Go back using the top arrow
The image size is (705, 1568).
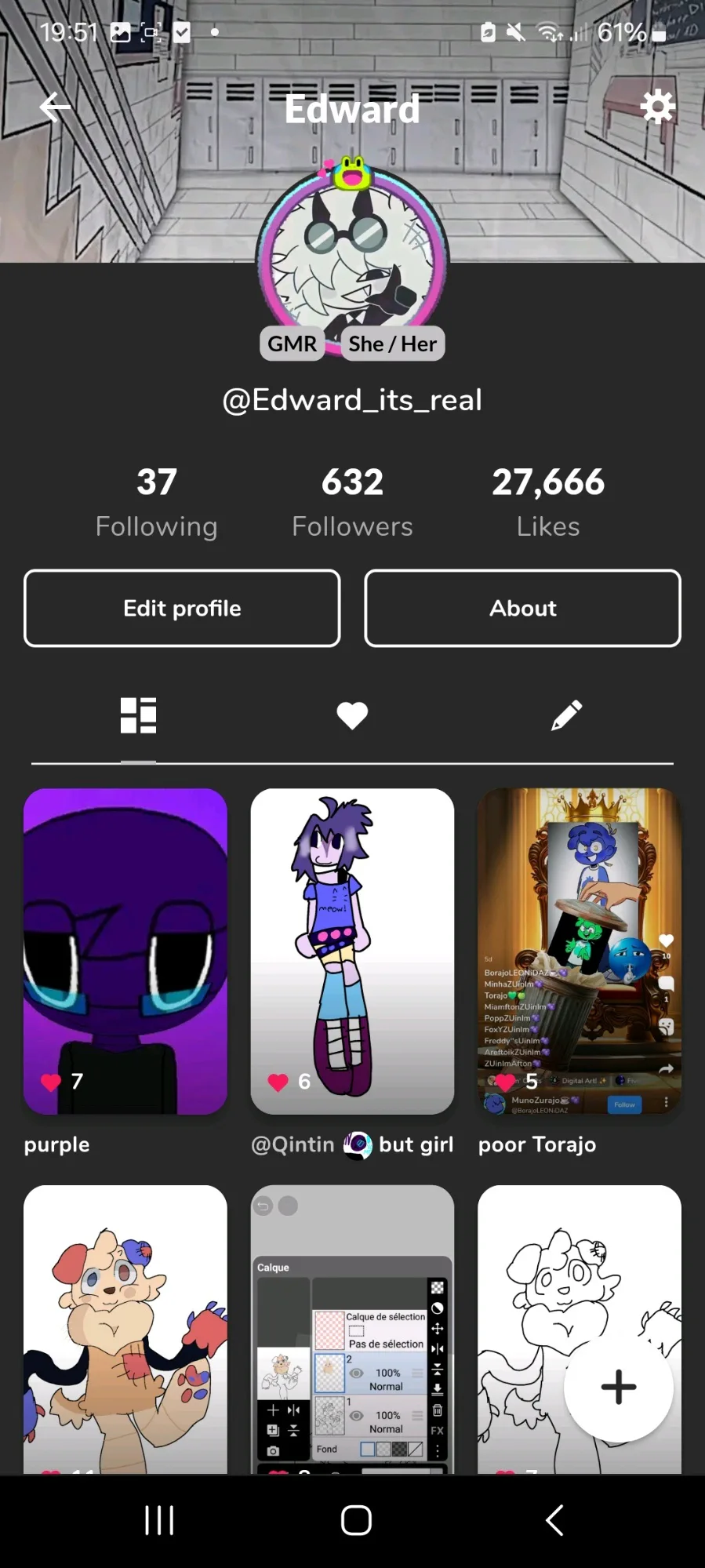point(55,107)
